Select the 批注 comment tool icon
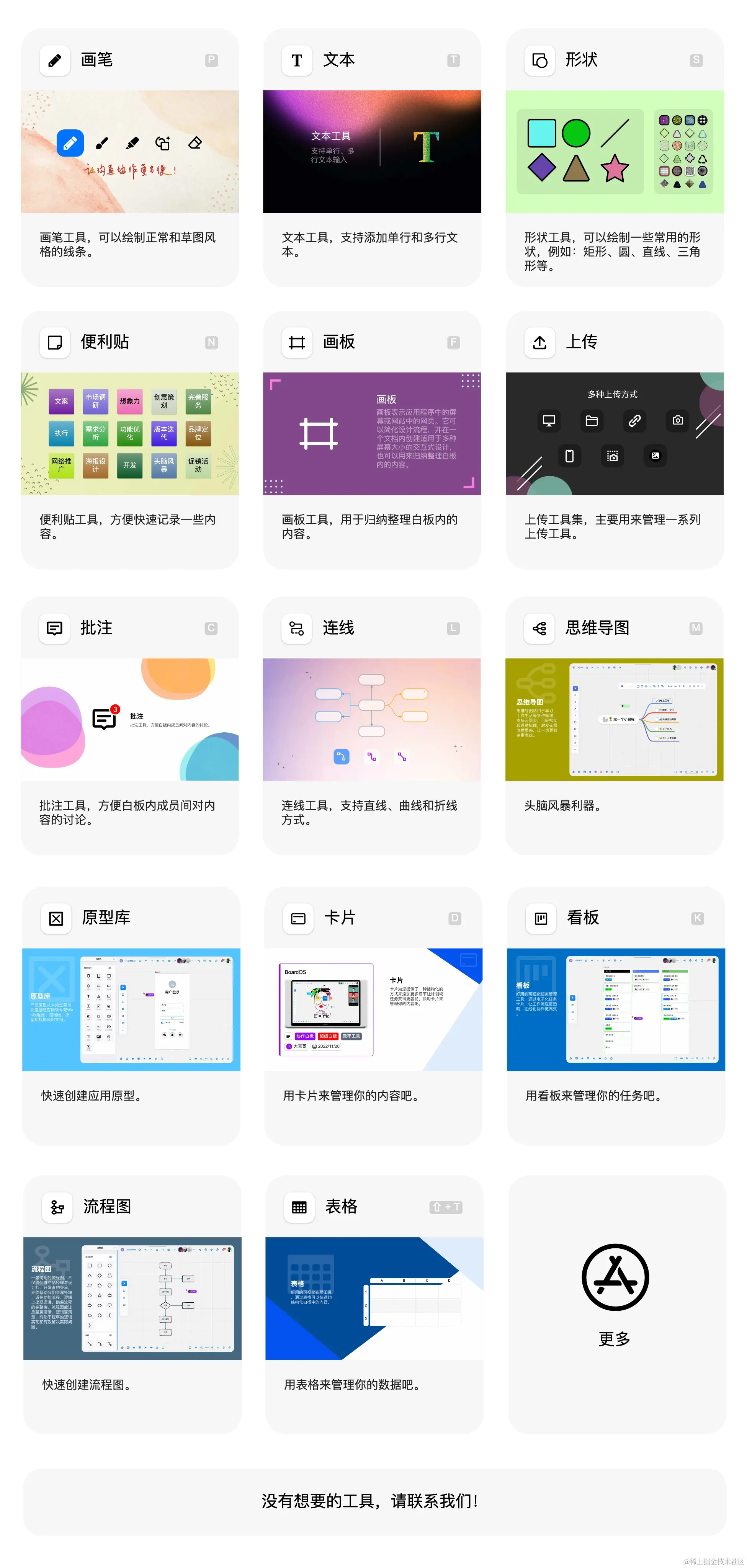Screen dimensions: 747x1568 pyautogui.click(x=55, y=628)
